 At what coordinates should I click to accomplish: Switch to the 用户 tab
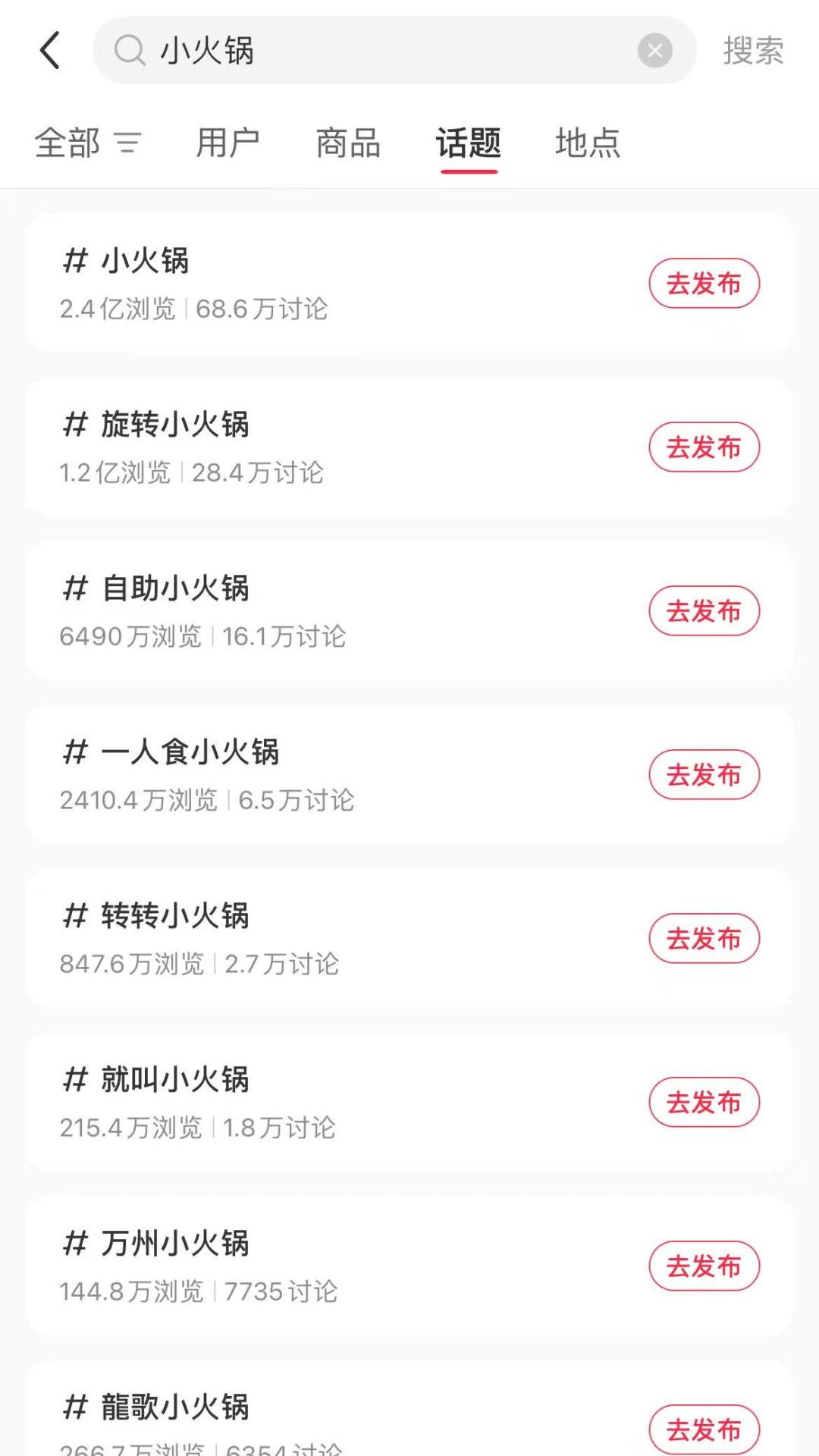[227, 143]
